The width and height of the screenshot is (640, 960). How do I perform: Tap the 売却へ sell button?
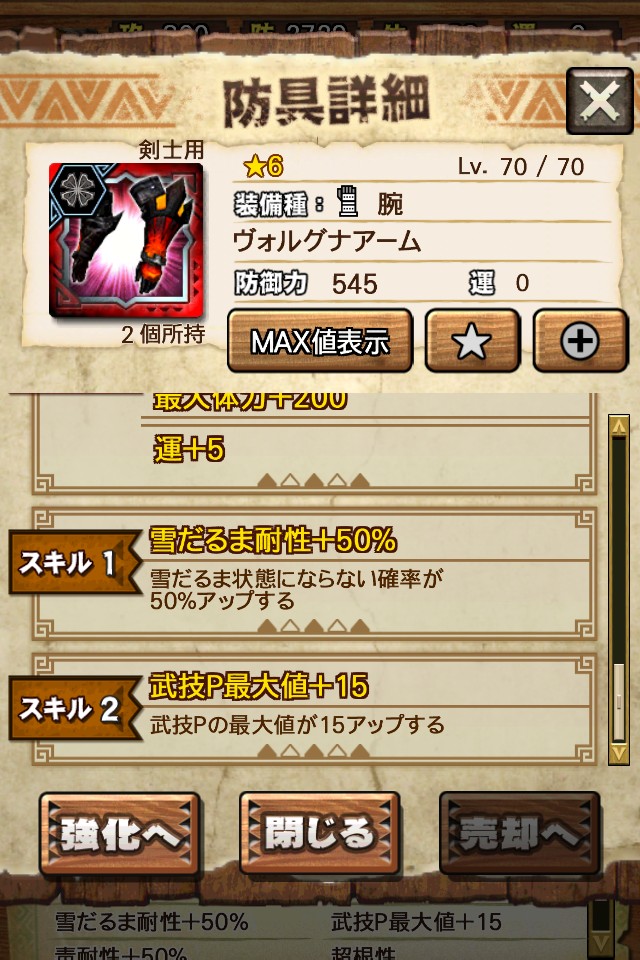point(519,833)
